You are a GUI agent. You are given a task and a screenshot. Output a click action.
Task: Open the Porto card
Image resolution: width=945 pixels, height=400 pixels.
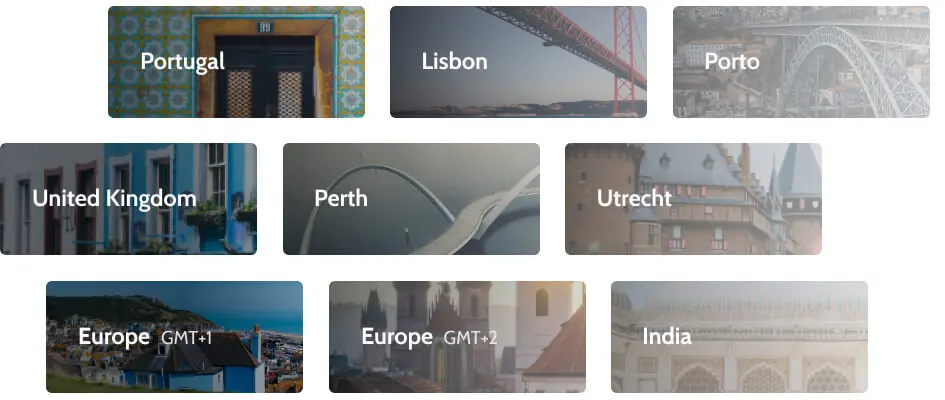point(801,62)
